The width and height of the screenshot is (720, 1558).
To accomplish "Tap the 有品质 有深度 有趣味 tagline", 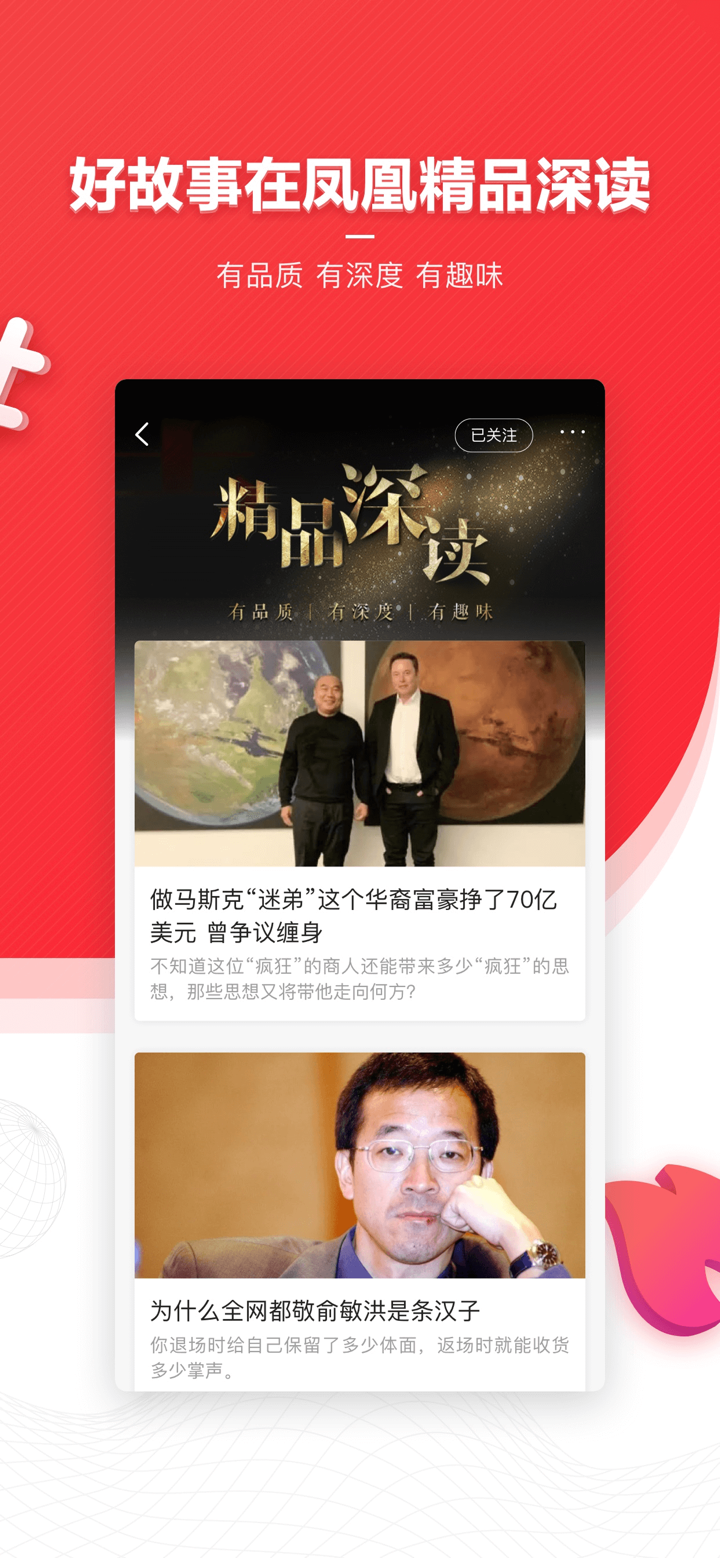I will pos(359,614).
